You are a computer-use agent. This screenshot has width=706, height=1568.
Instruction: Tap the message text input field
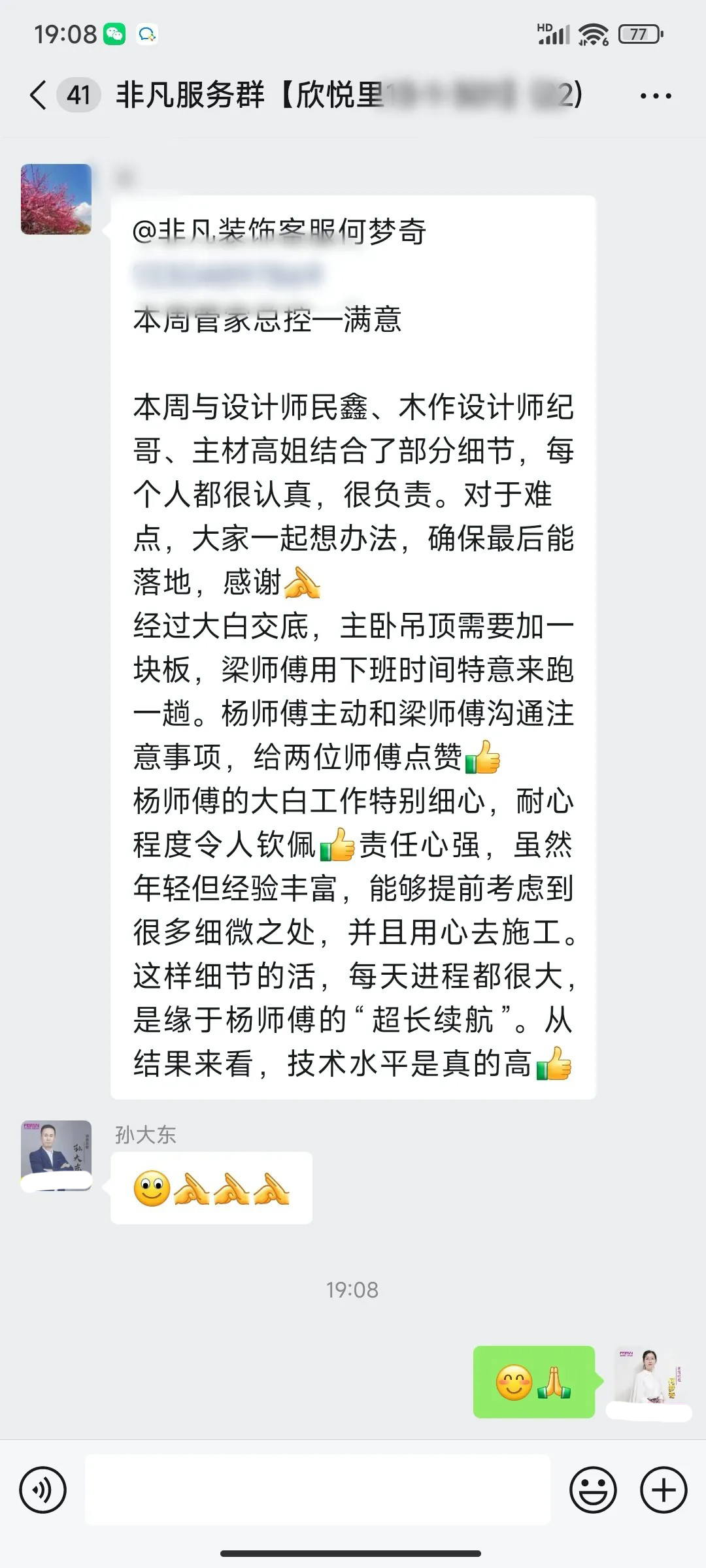[318, 1490]
